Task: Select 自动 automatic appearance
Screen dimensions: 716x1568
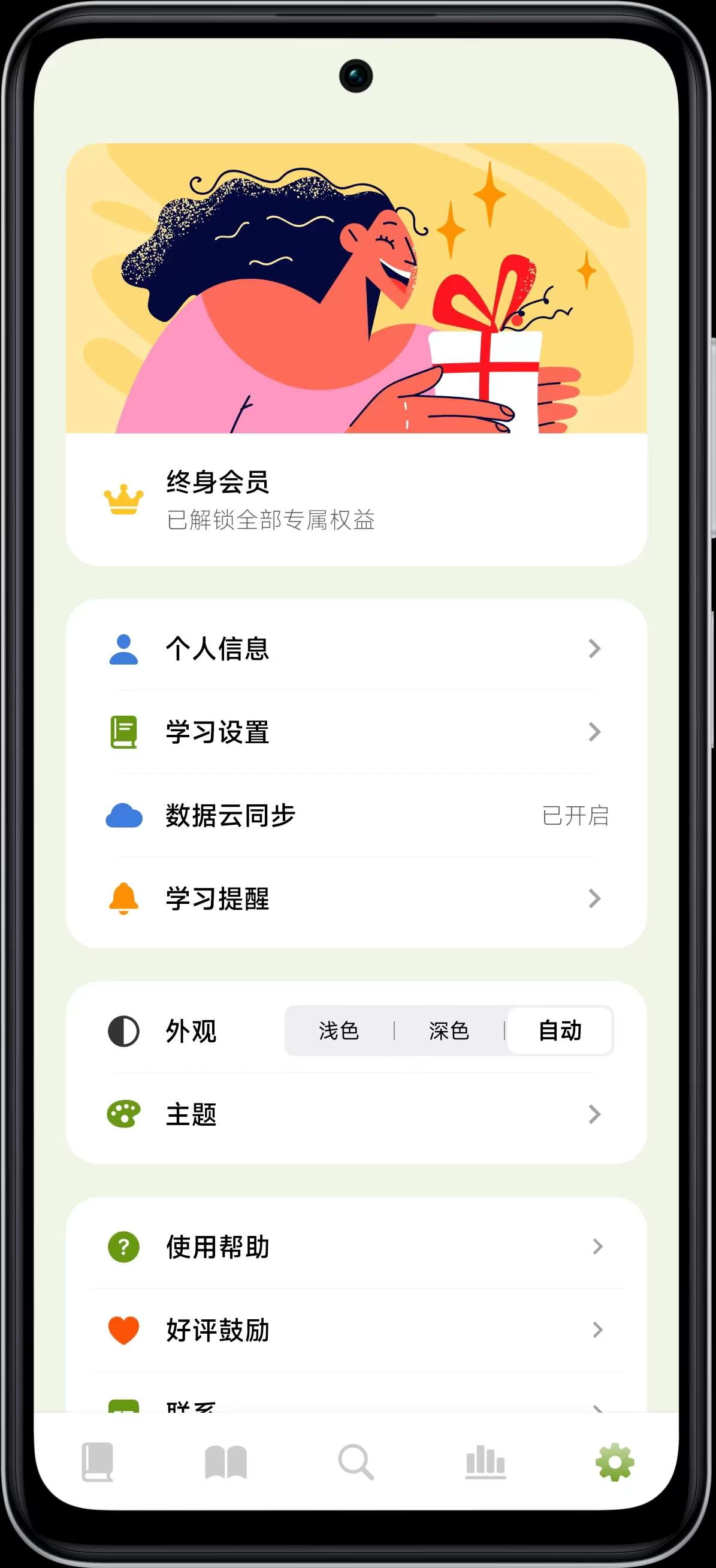Action: click(x=560, y=1030)
